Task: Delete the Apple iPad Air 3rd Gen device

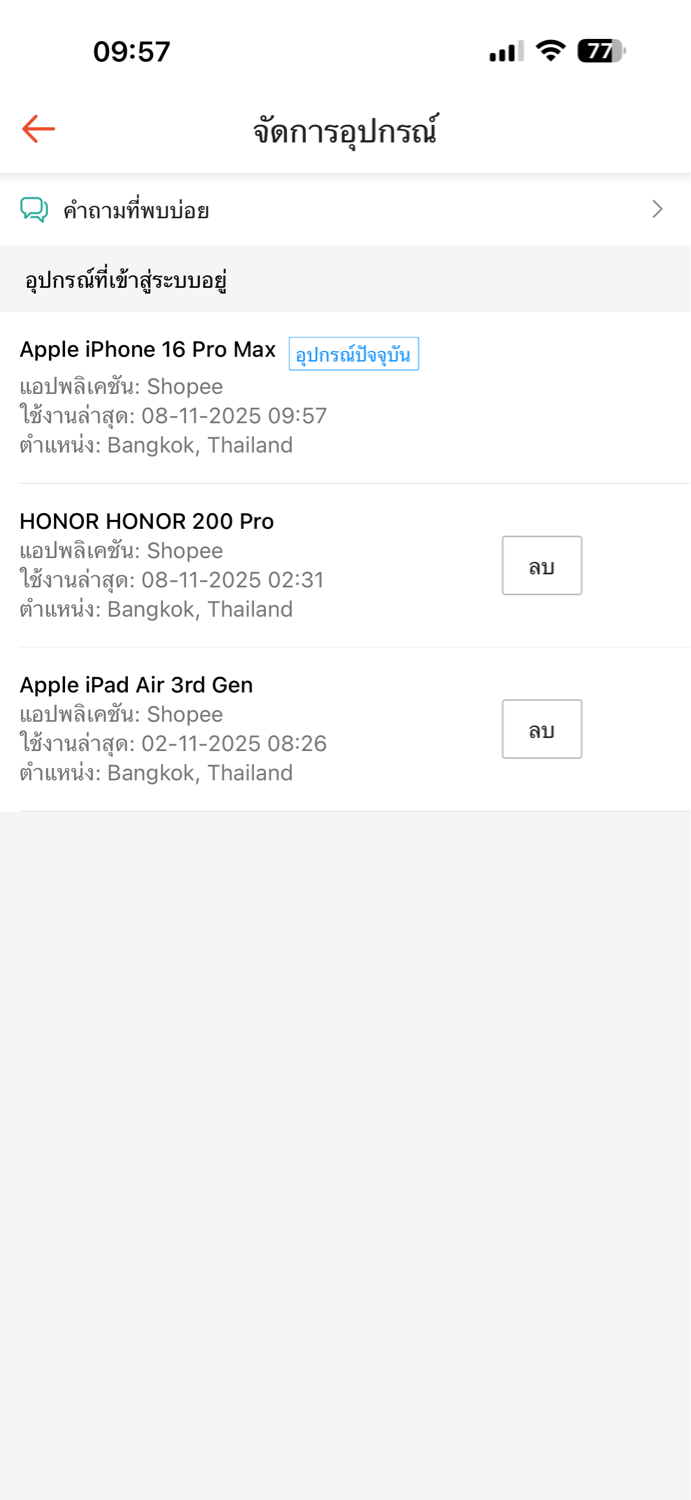Action: (x=541, y=729)
